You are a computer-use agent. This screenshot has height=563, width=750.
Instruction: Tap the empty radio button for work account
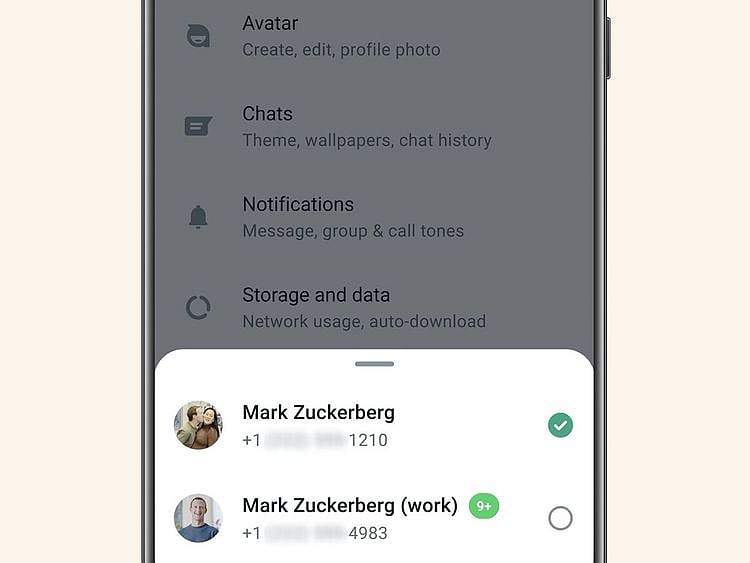560,518
